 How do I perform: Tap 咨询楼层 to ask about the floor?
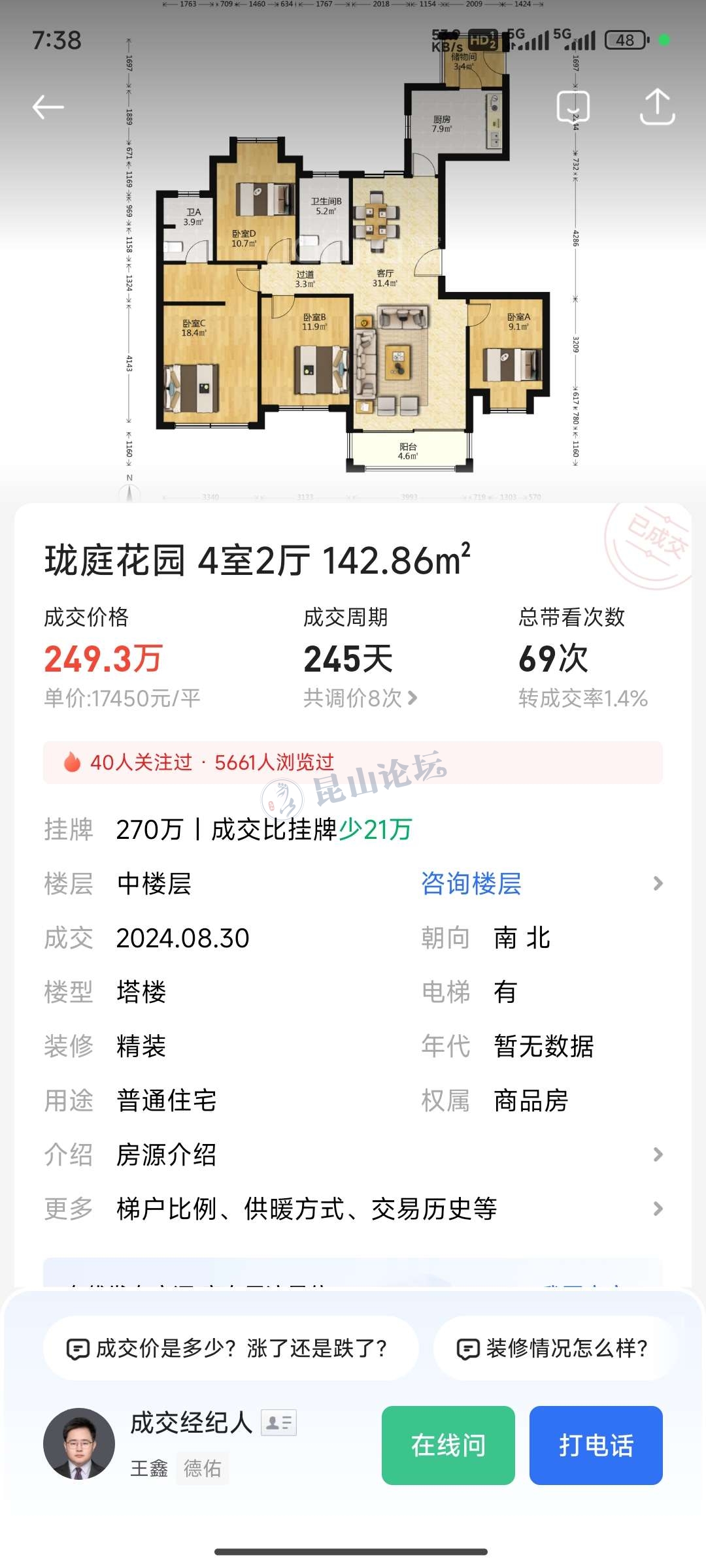pos(471,884)
